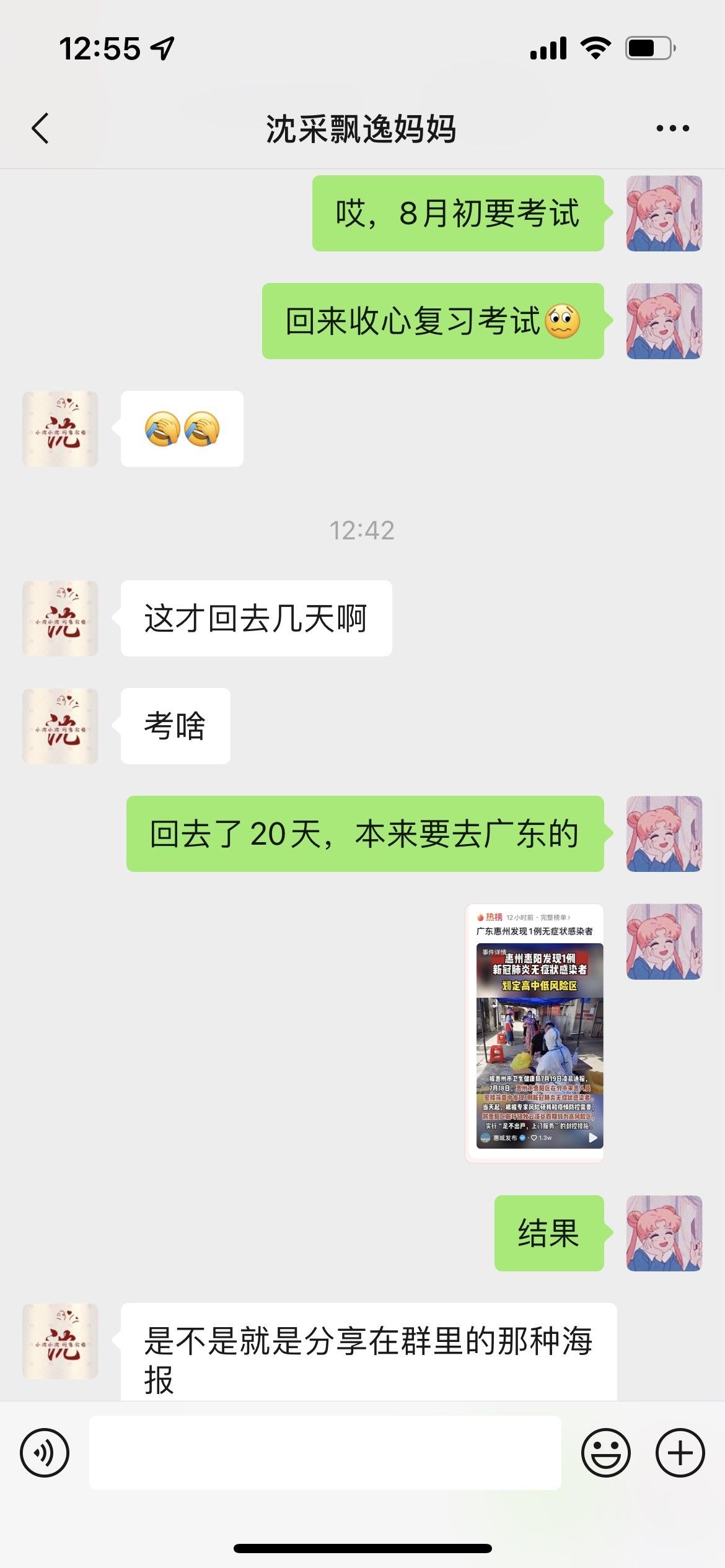Screen dimensions: 725x1568
Task: Switch to voice message input
Action: (x=45, y=1453)
